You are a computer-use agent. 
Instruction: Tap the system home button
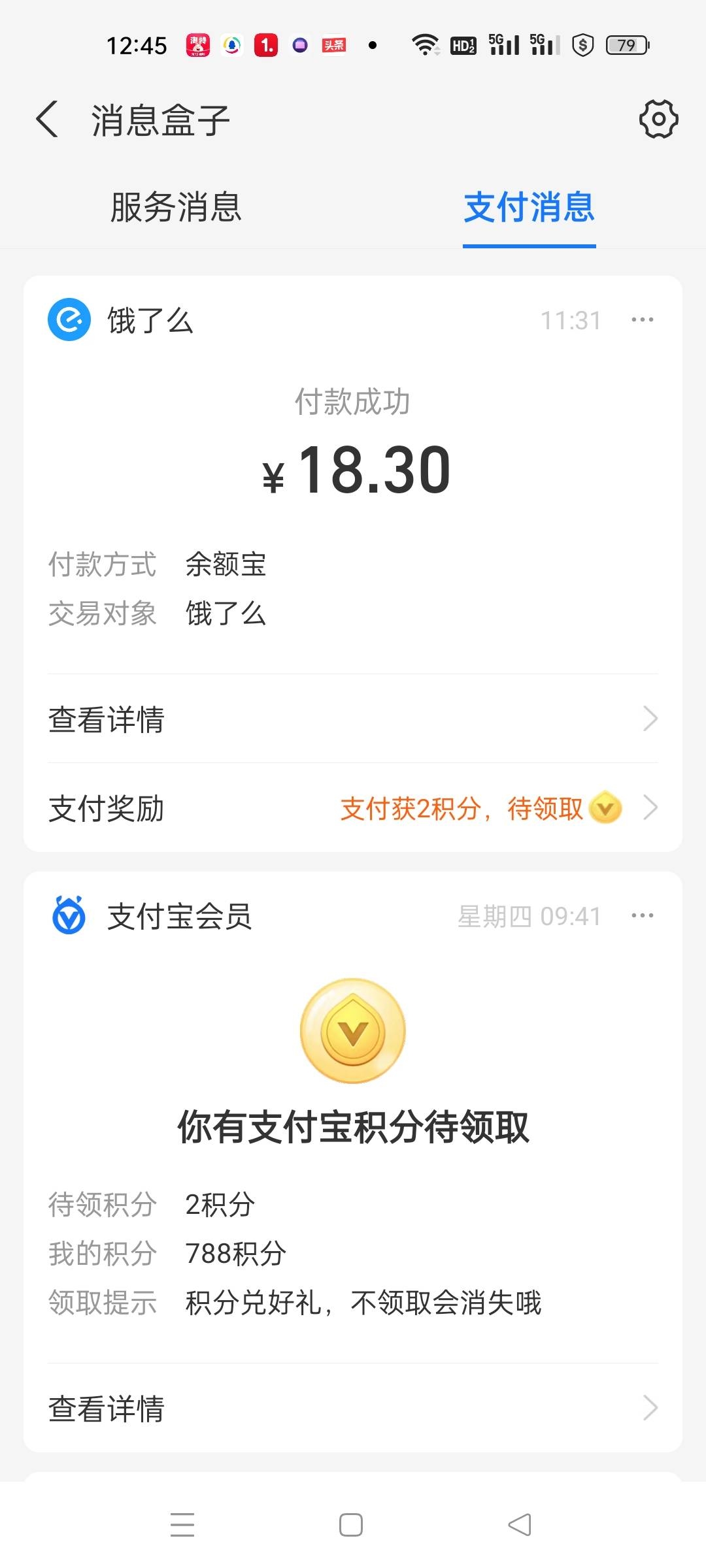pyautogui.click(x=351, y=1526)
